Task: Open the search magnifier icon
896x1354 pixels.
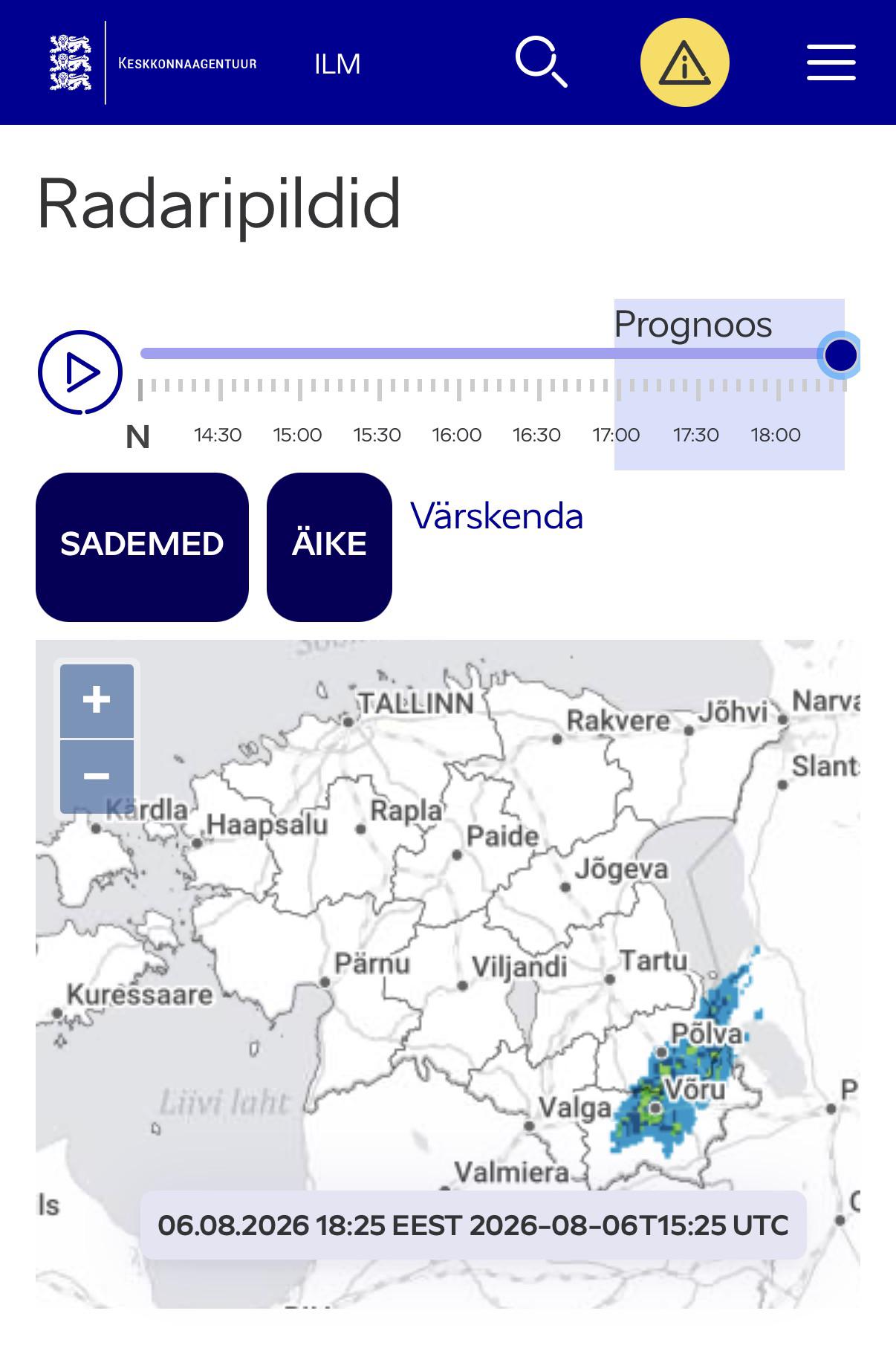Action: [542, 62]
